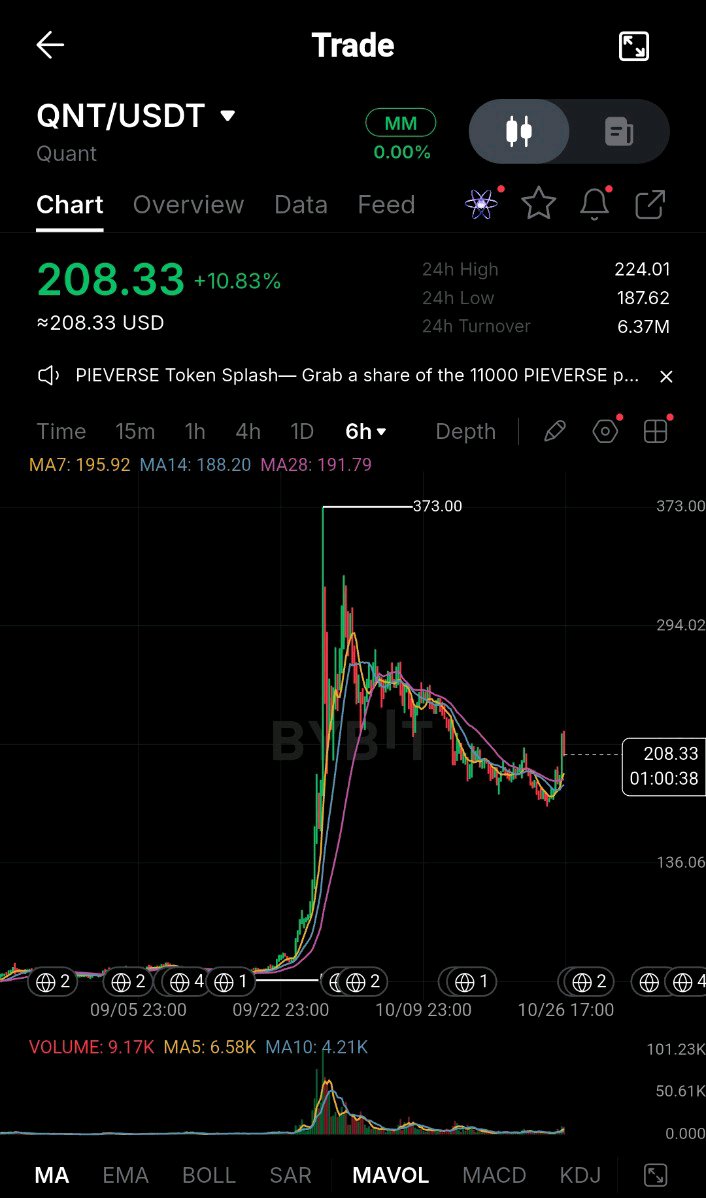Screen dimensions: 706x1198
Task: Switch chart to 1D interval
Action: (302, 432)
